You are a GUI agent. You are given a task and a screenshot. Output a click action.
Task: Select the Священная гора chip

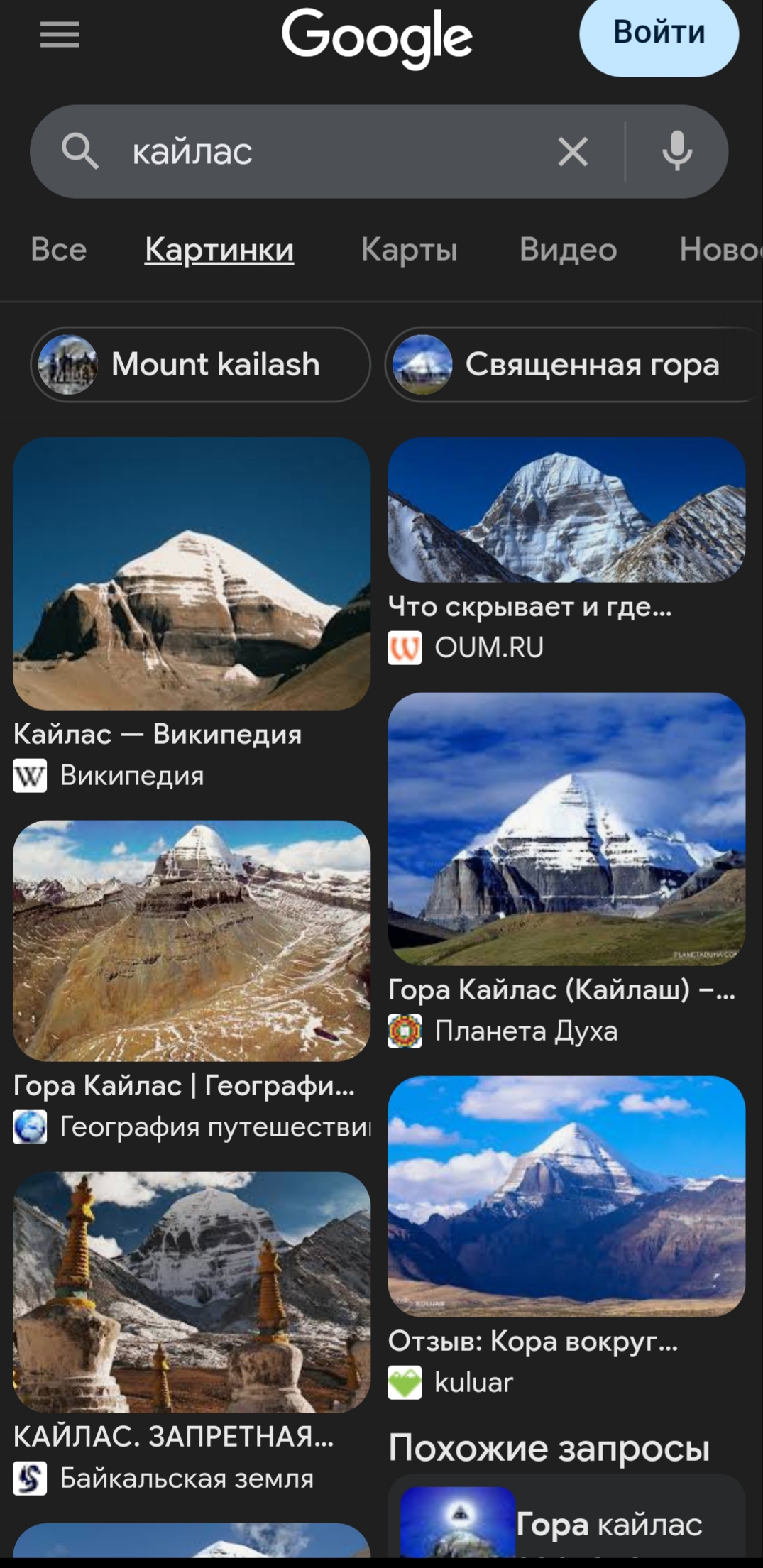[575, 364]
